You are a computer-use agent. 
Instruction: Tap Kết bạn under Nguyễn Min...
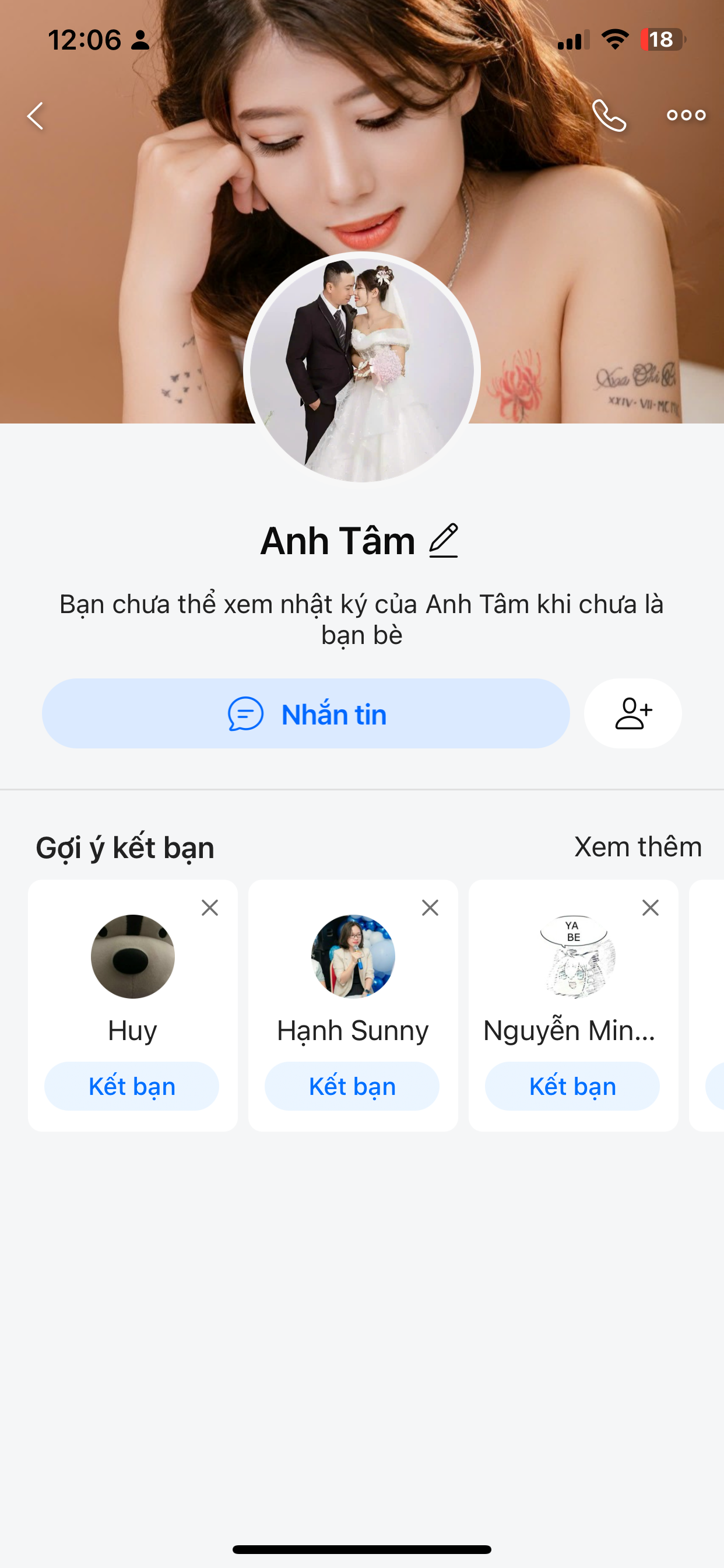[x=572, y=1086]
